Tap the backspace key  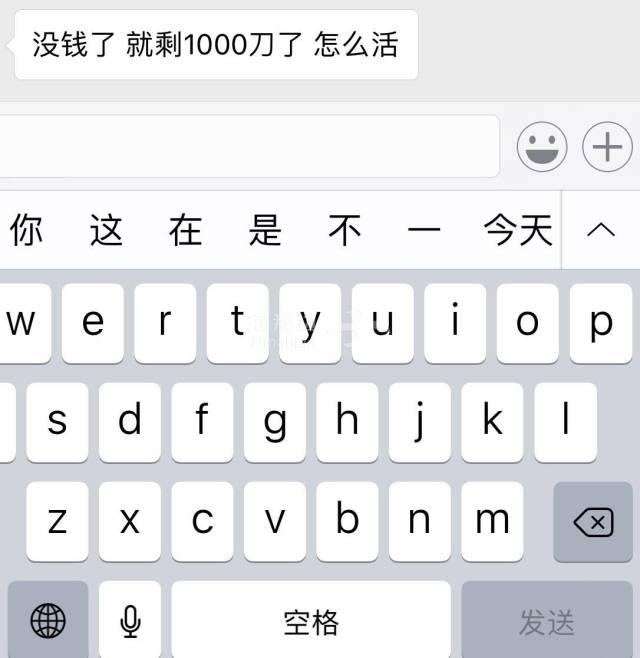[x=593, y=521]
